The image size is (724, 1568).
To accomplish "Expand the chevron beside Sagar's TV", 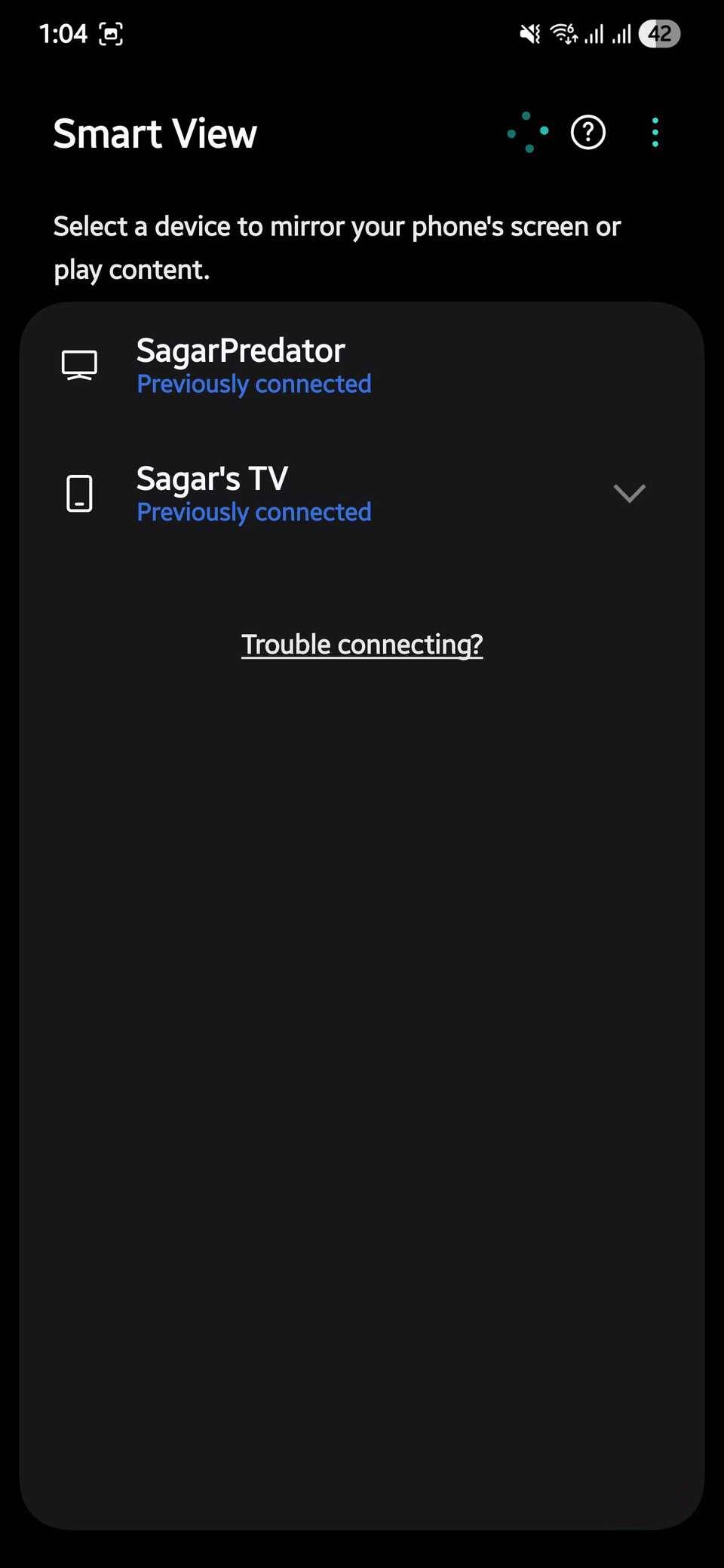I will (629, 493).
